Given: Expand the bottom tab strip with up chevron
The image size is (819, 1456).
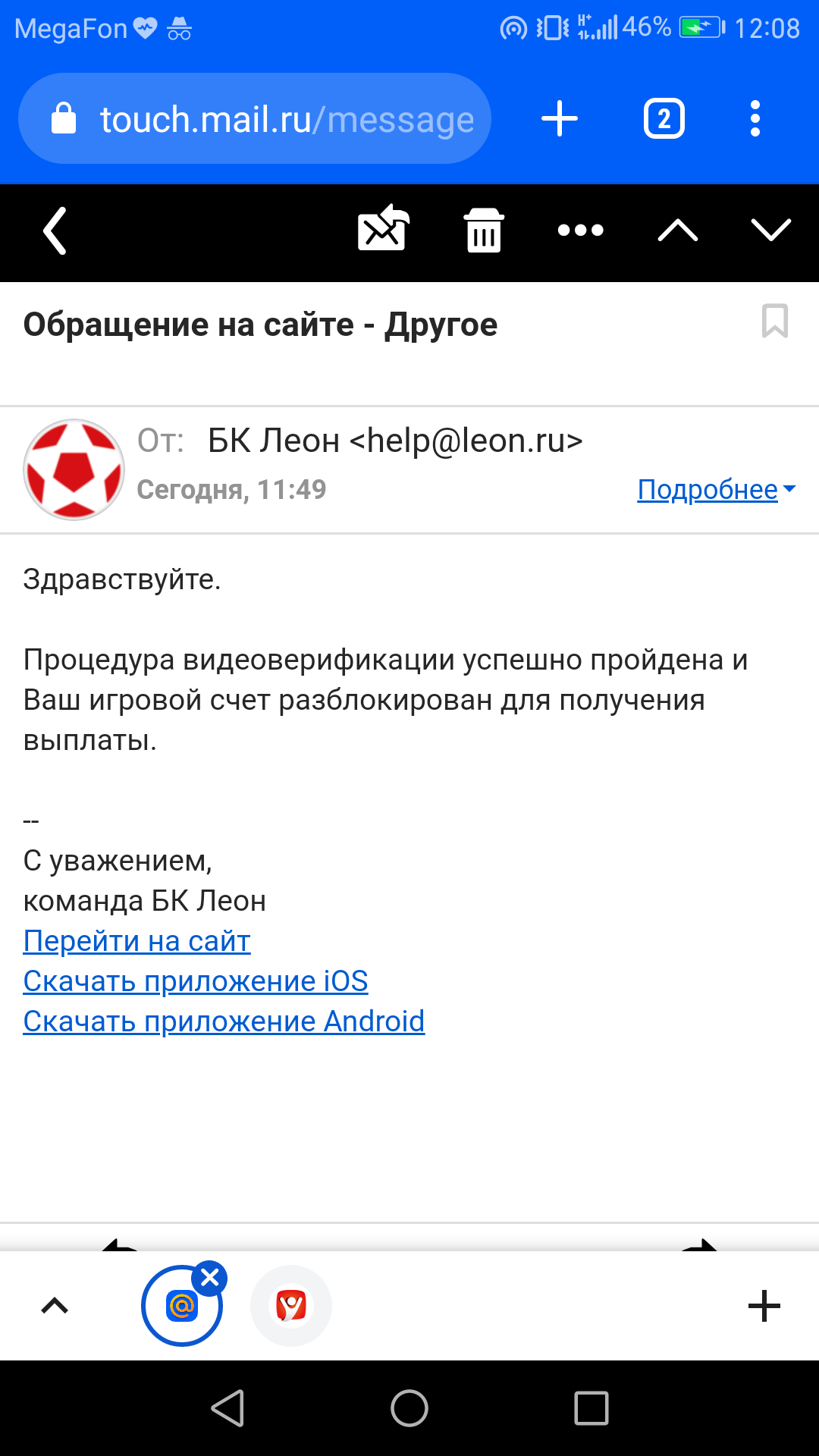Looking at the screenshot, I should [x=55, y=1306].
